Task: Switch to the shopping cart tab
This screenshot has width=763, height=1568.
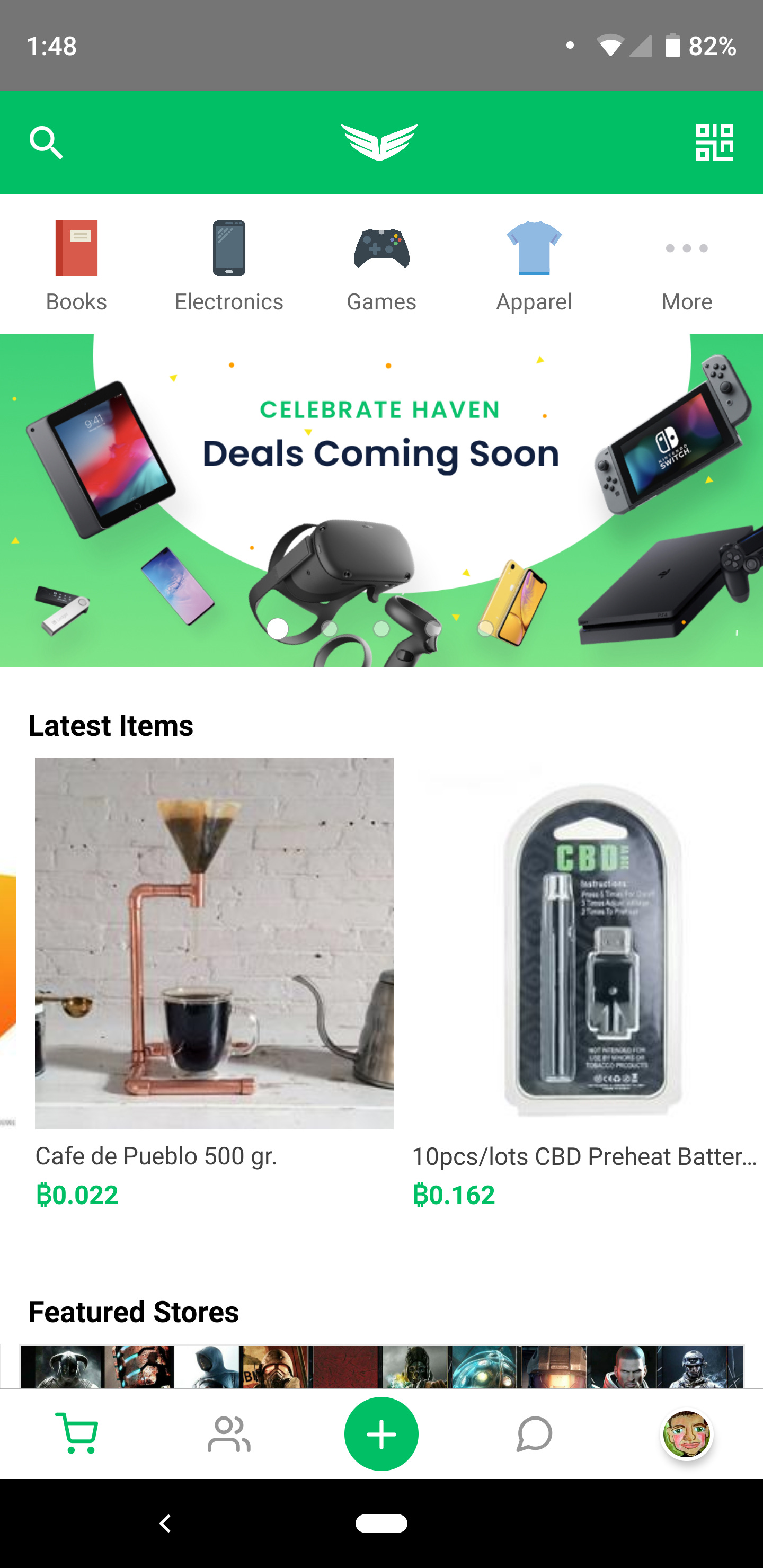Action: coord(77,1433)
